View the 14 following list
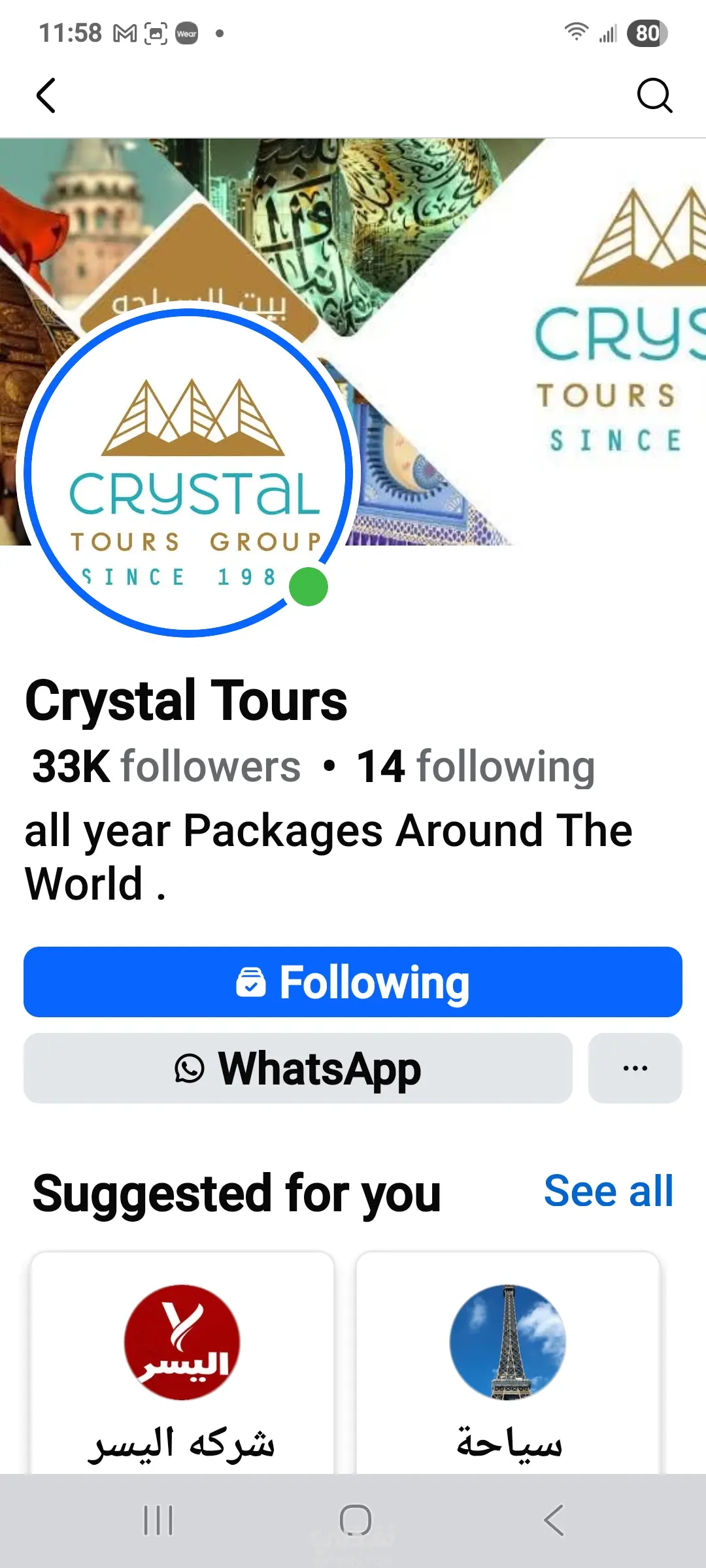706x1568 pixels. (x=476, y=766)
